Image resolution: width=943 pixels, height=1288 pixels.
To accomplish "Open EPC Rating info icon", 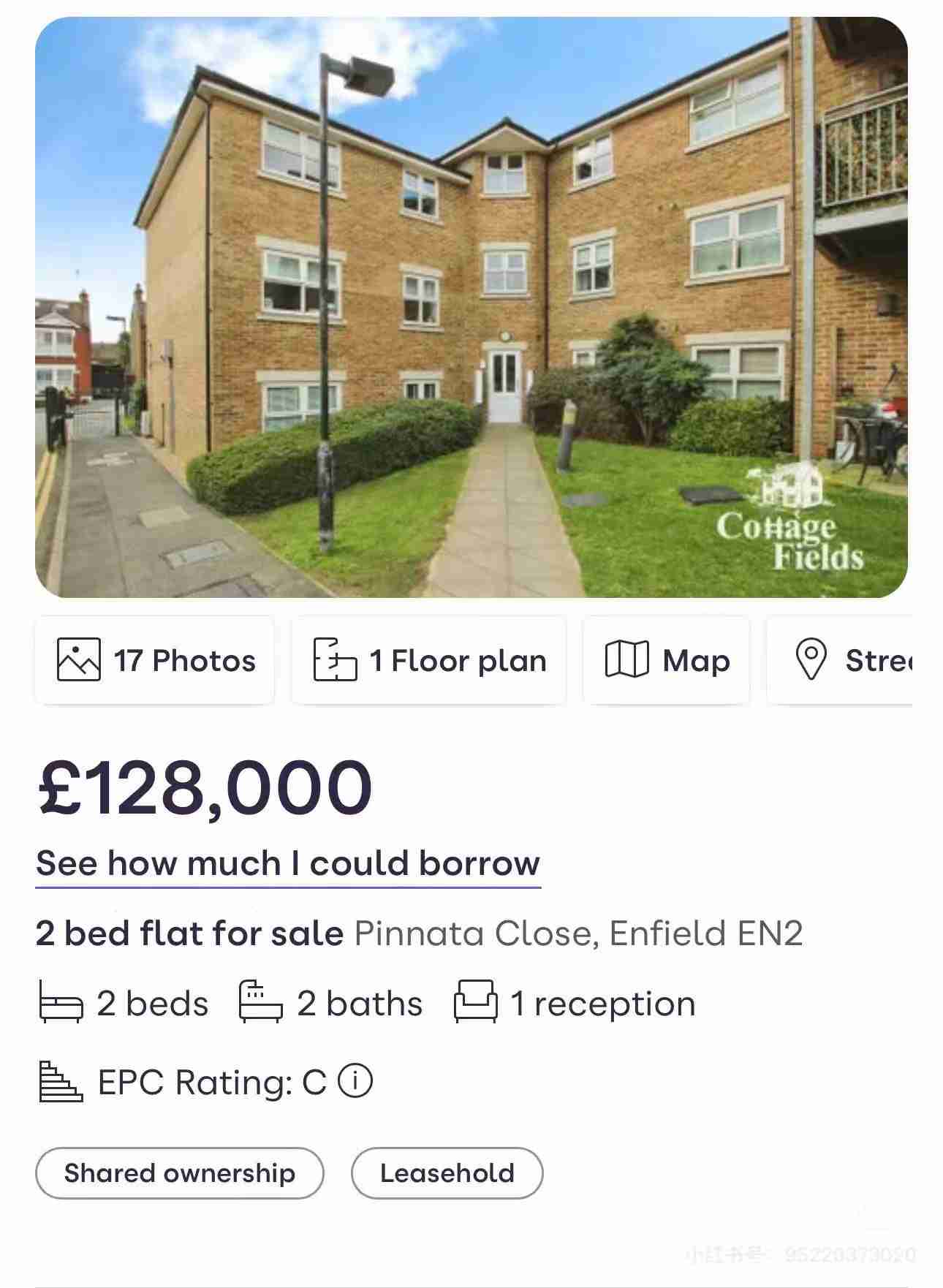I will click(356, 1081).
